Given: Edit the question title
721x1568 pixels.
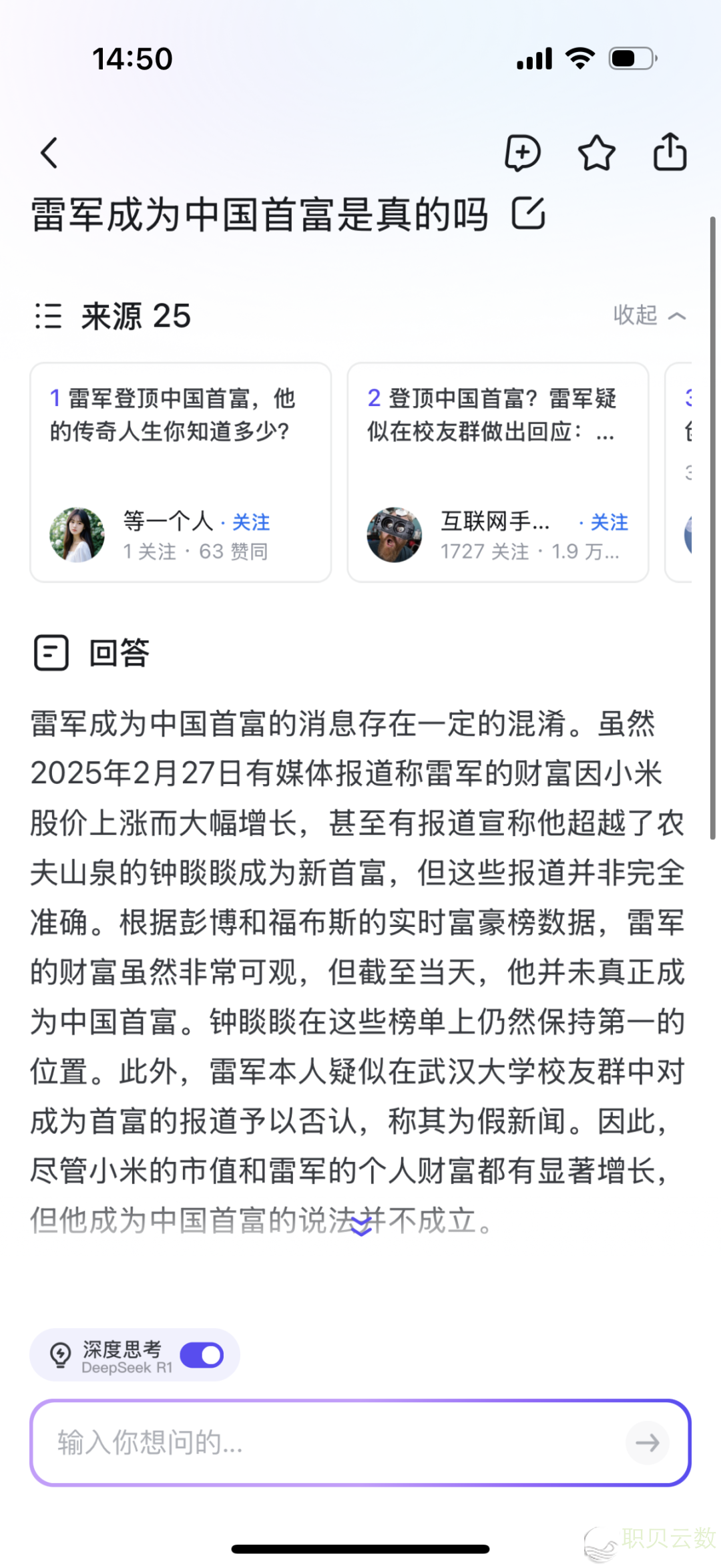Looking at the screenshot, I should point(529,214).
